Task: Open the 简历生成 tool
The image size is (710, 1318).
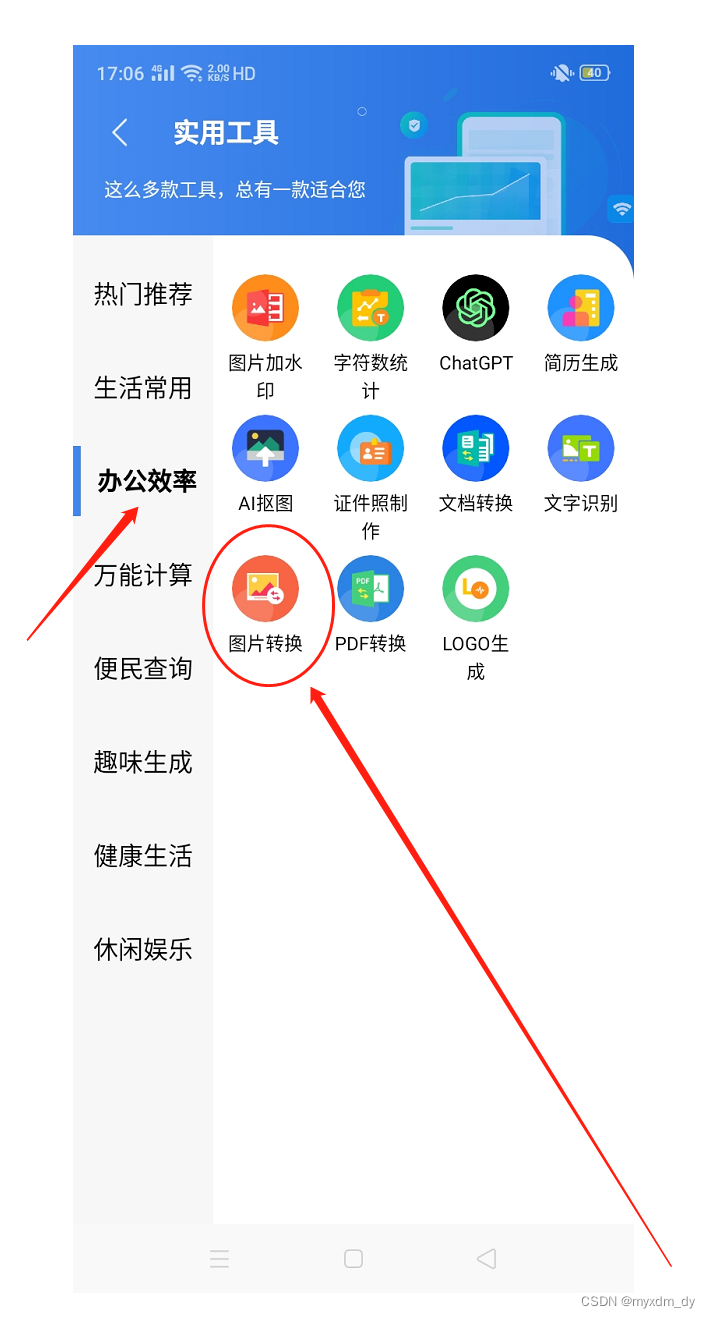Action: [x=580, y=308]
